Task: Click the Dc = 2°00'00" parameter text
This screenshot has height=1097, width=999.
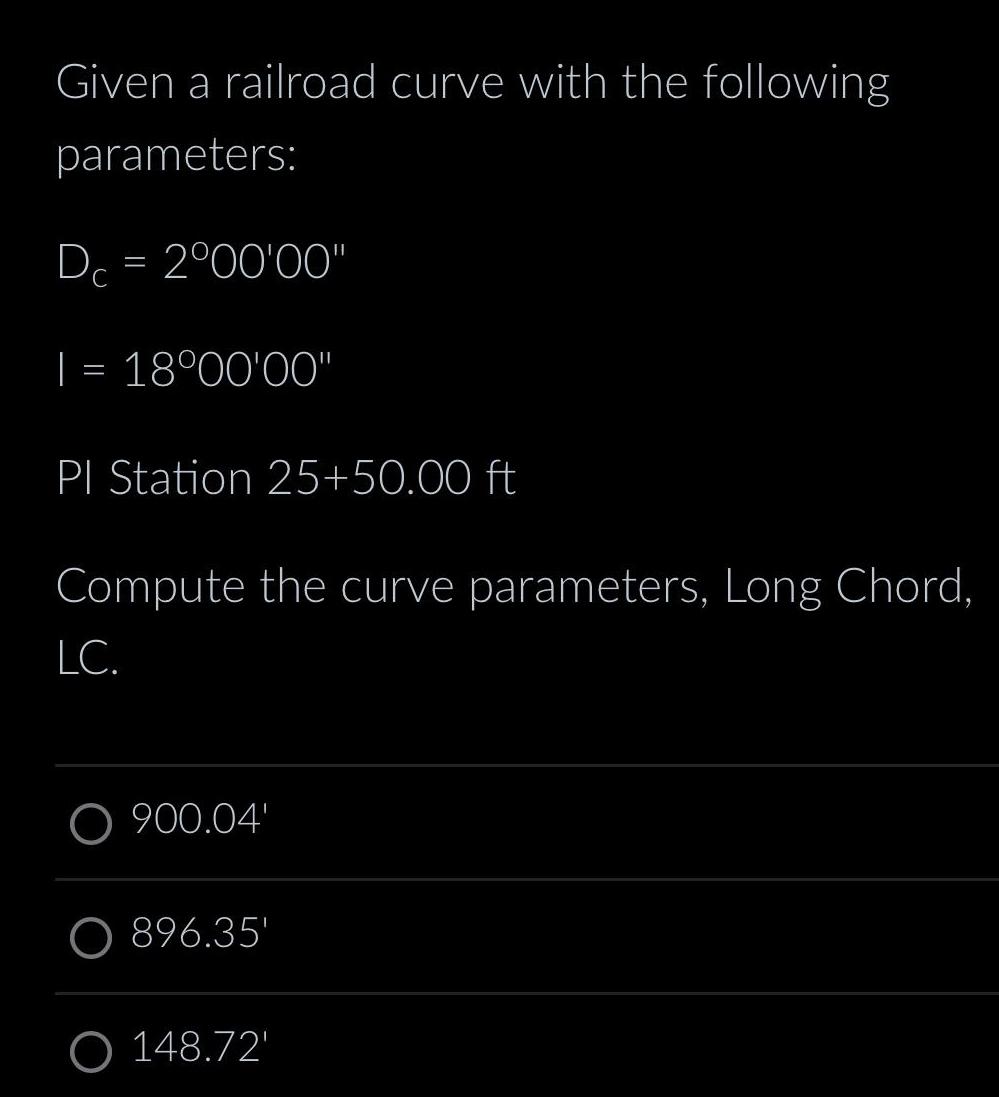Action: [200, 262]
